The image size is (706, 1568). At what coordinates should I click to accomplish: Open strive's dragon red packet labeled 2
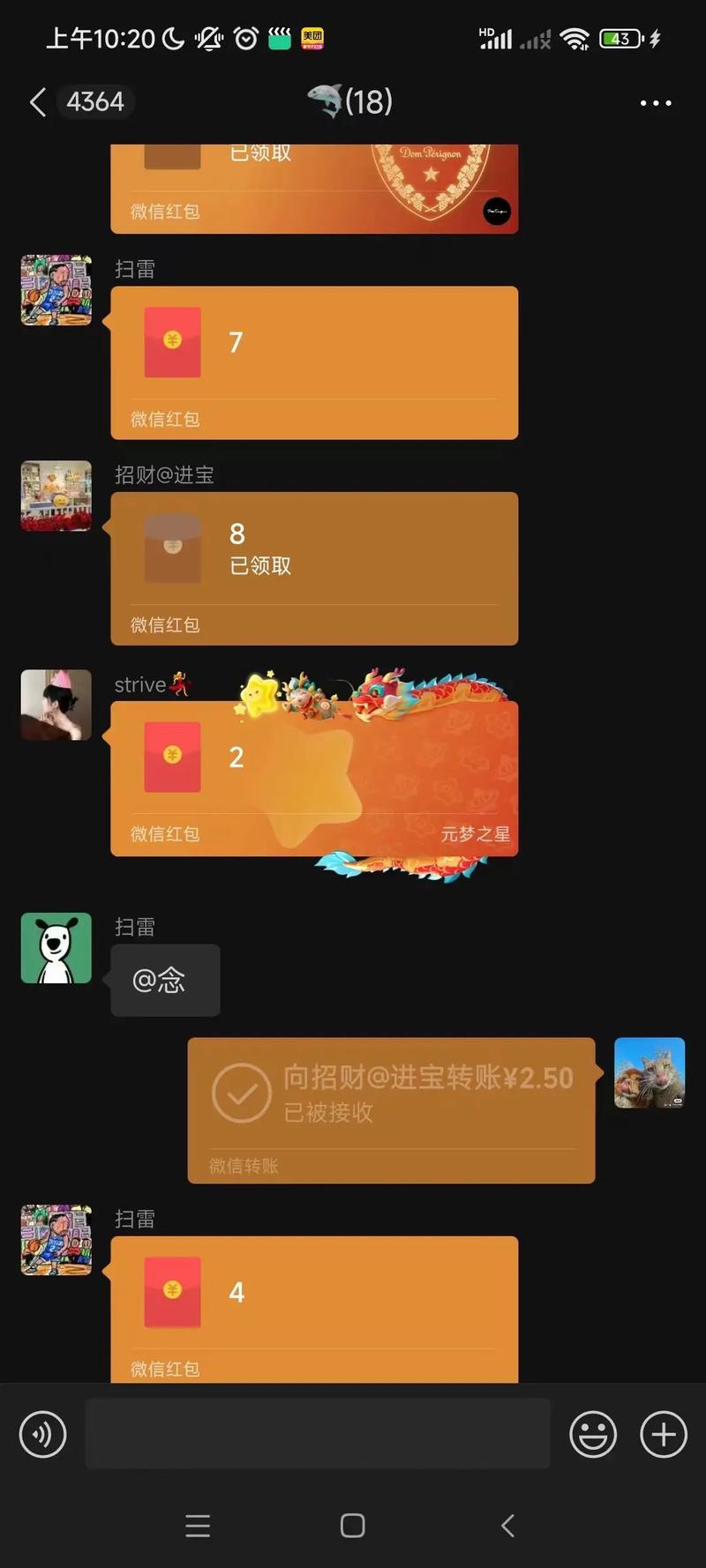click(313, 778)
